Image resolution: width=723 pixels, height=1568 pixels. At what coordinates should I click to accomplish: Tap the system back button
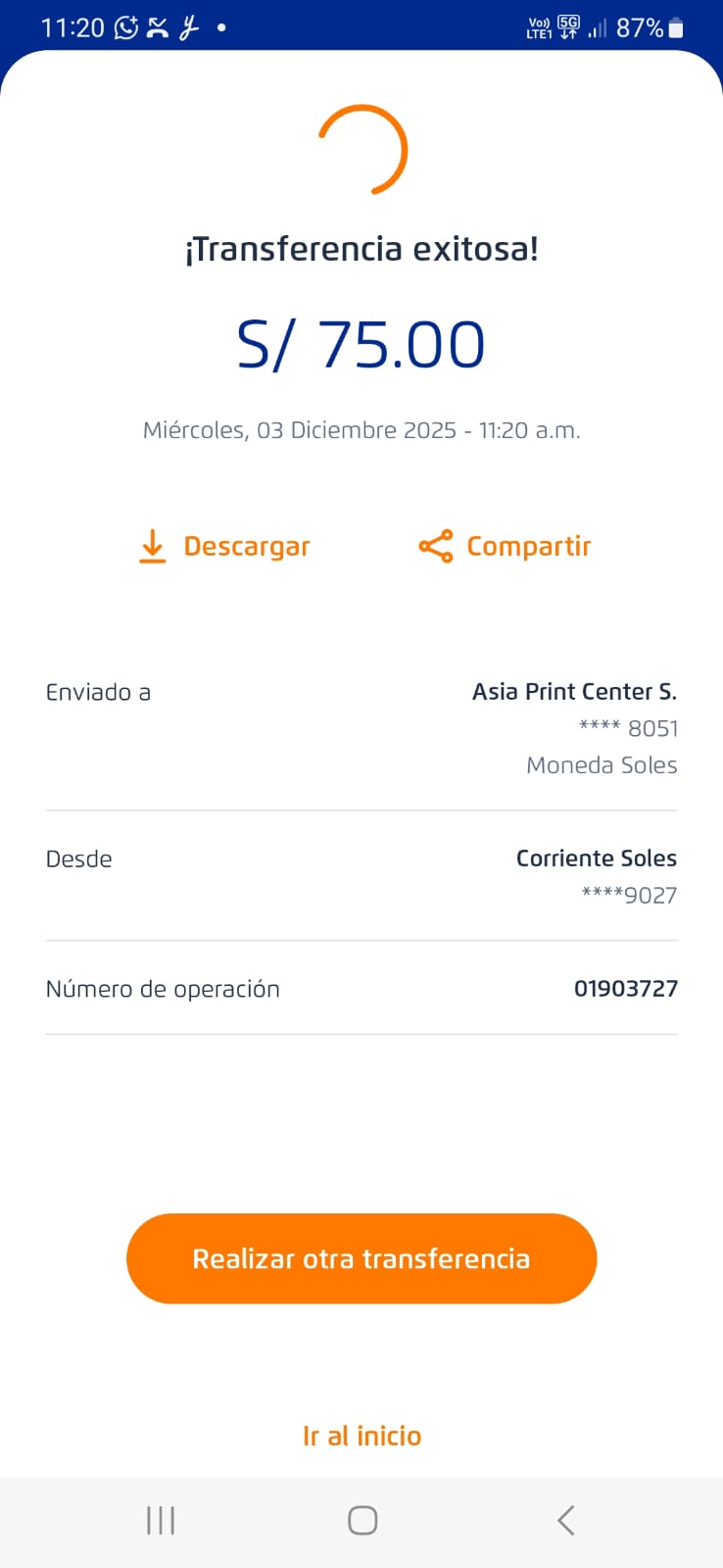565,1520
